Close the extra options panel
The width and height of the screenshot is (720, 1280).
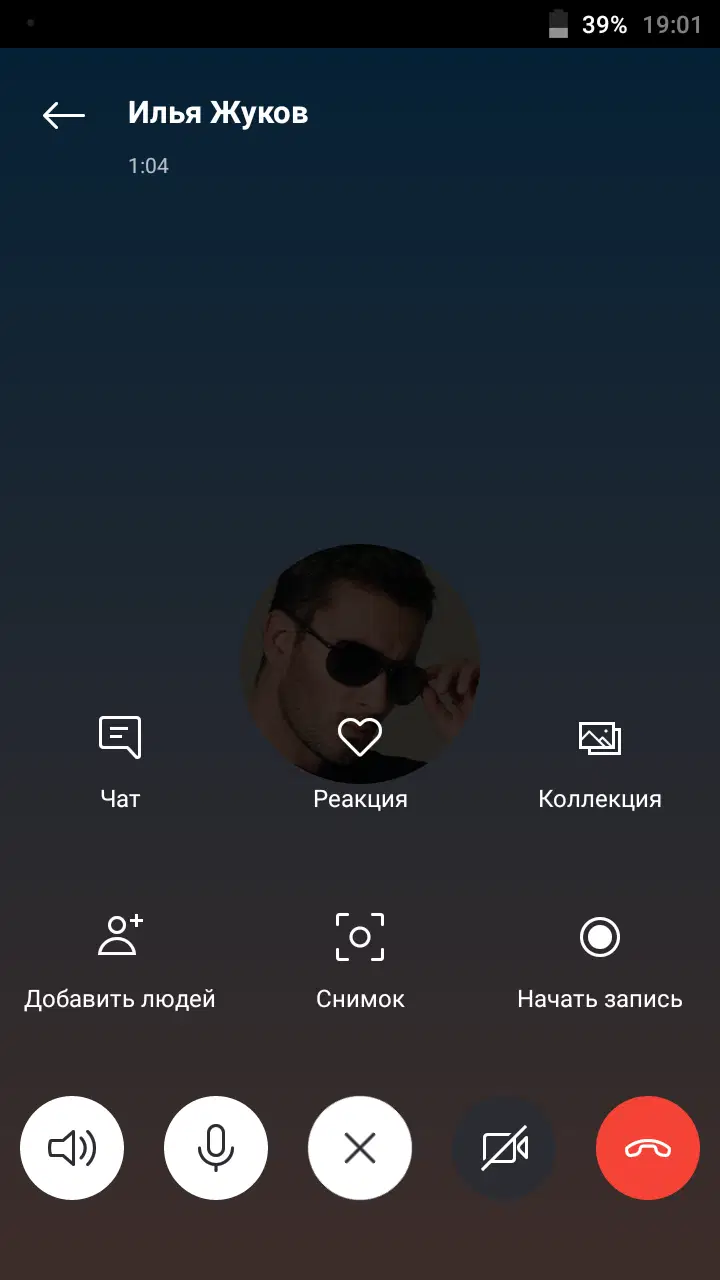(x=360, y=1148)
